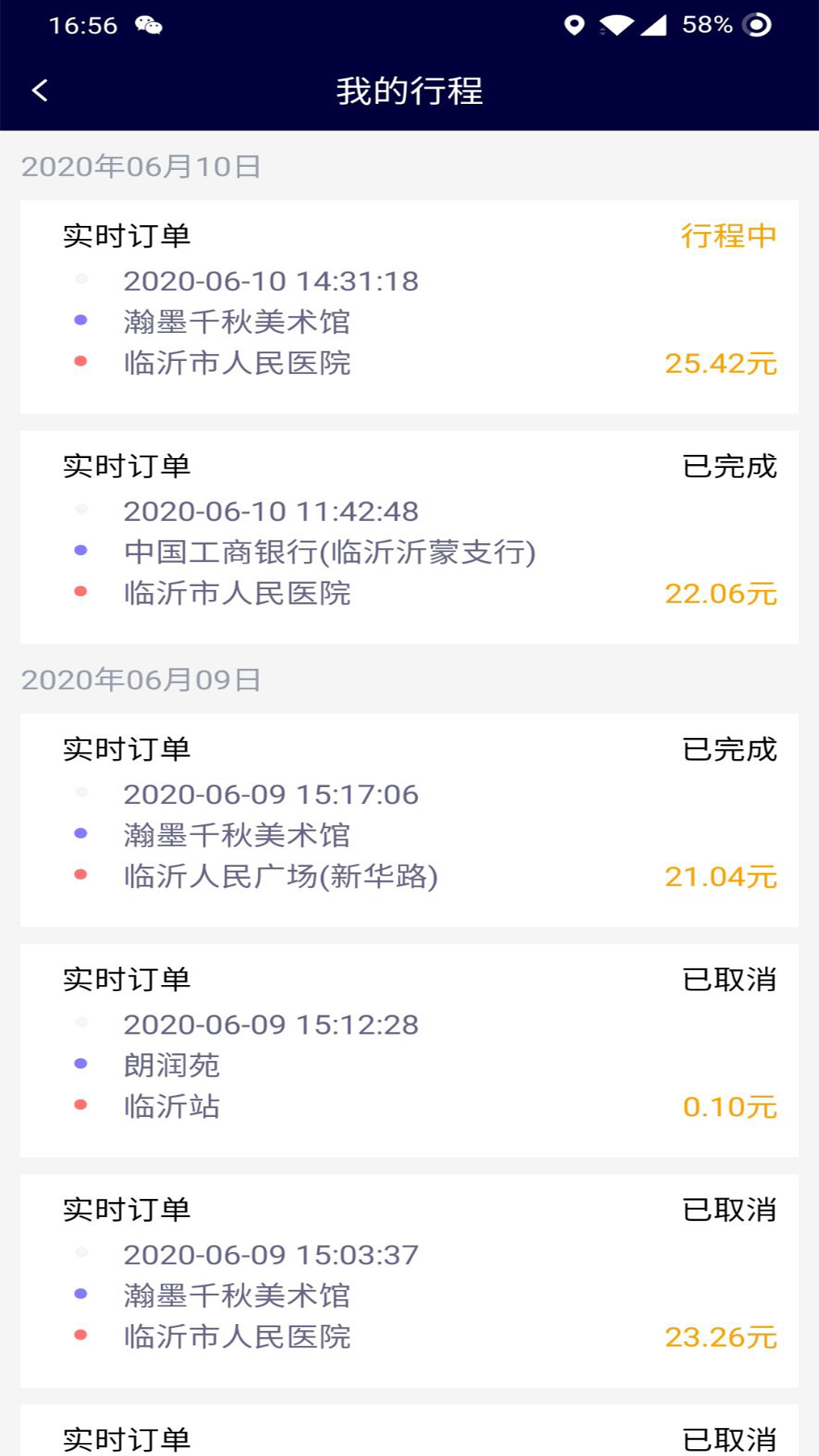
Task: Tap the screen recorder icon in the status bar
Action: coord(755,25)
